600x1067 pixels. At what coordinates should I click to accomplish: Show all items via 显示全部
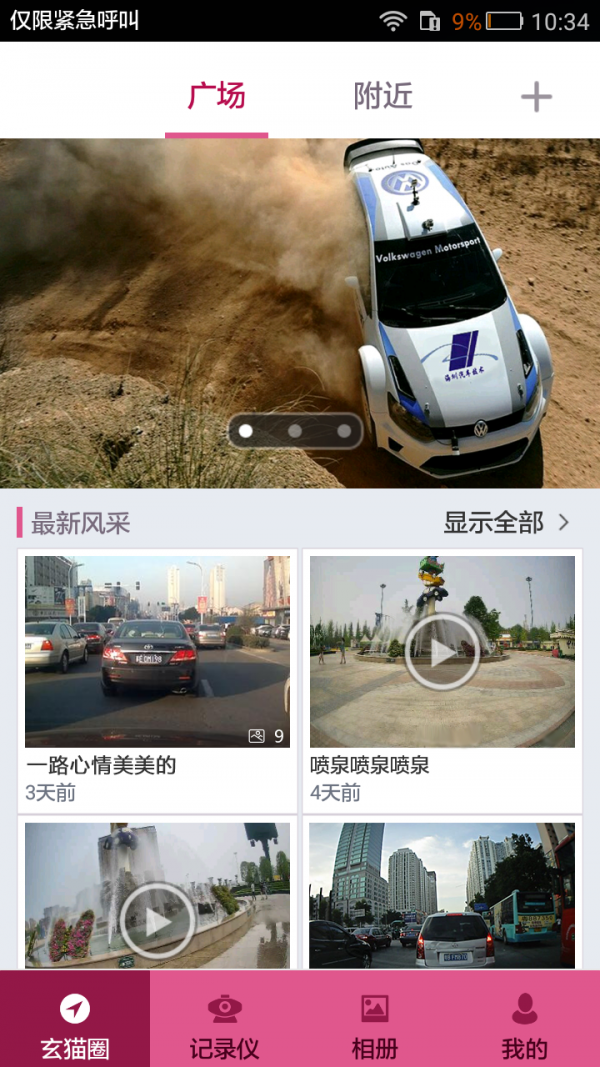click(506, 522)
